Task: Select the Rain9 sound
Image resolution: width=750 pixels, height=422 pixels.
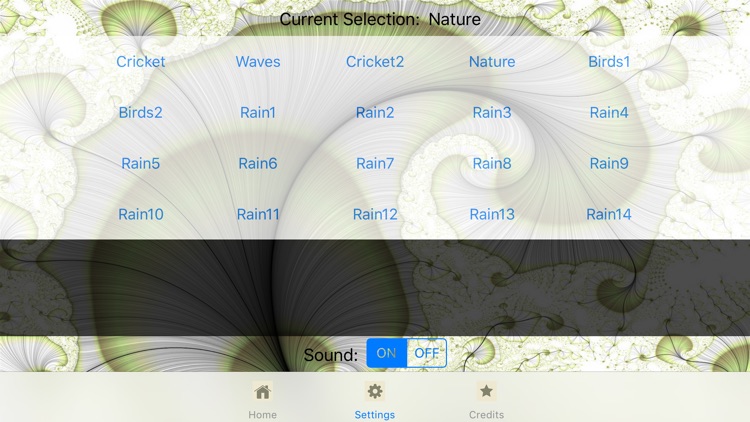Action: tap(609, 163)
